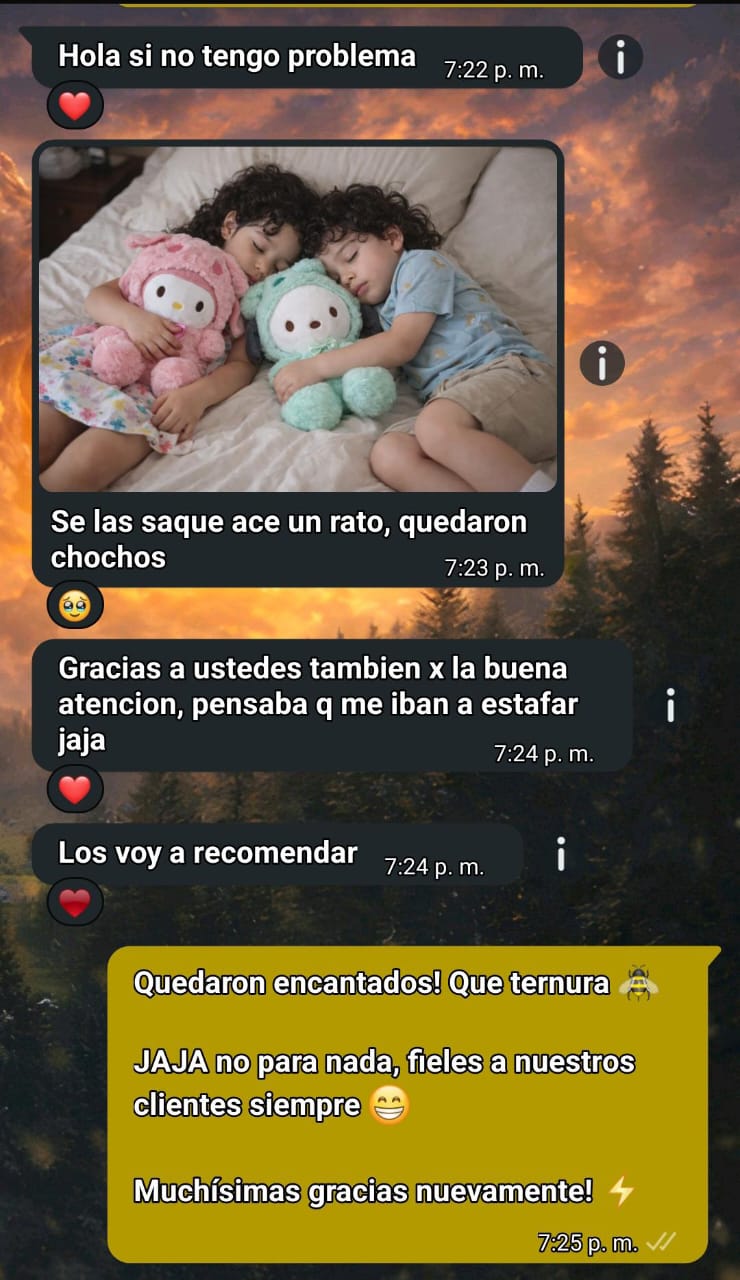Screen dimensions: 740x1280
Task: Tap info icon beside 'Los voy a recomendar'
Action: tap(561, 854)
